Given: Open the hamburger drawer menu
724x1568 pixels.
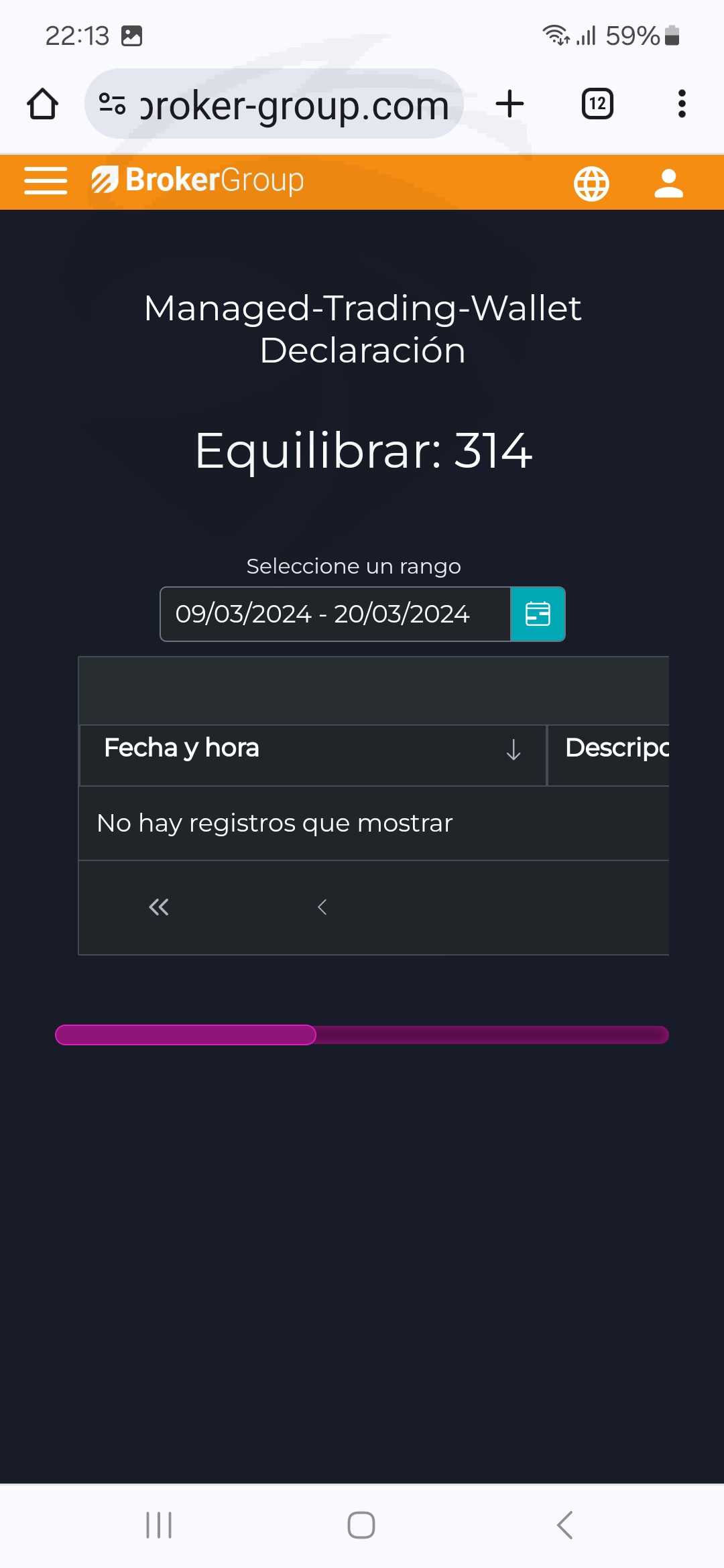Looking at the screenshot, I should 46,181.
